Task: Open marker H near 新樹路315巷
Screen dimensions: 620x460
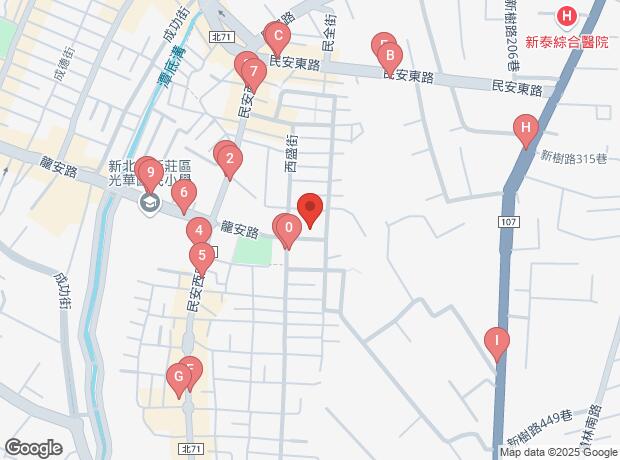Action: [x=525, y=128]
